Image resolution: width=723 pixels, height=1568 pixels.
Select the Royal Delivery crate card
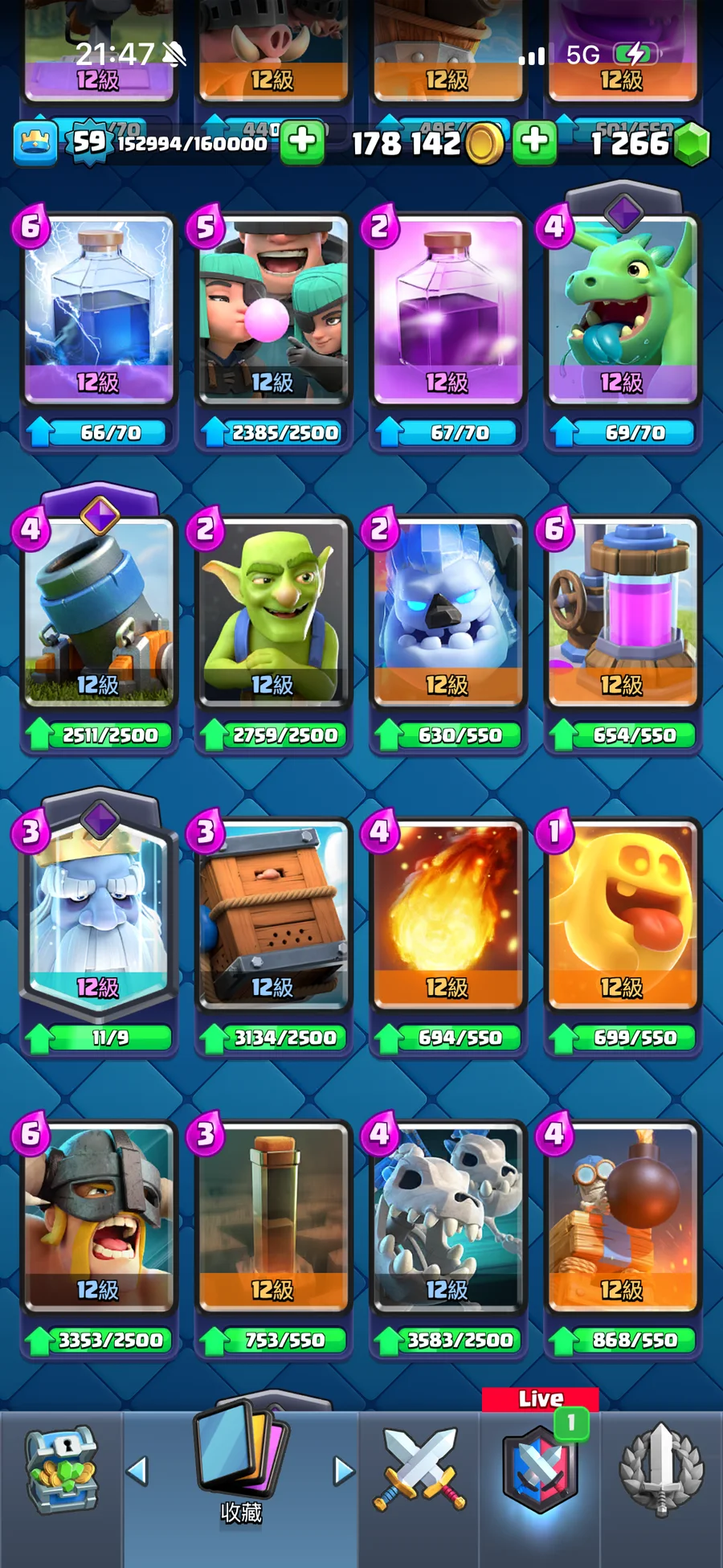272,915
